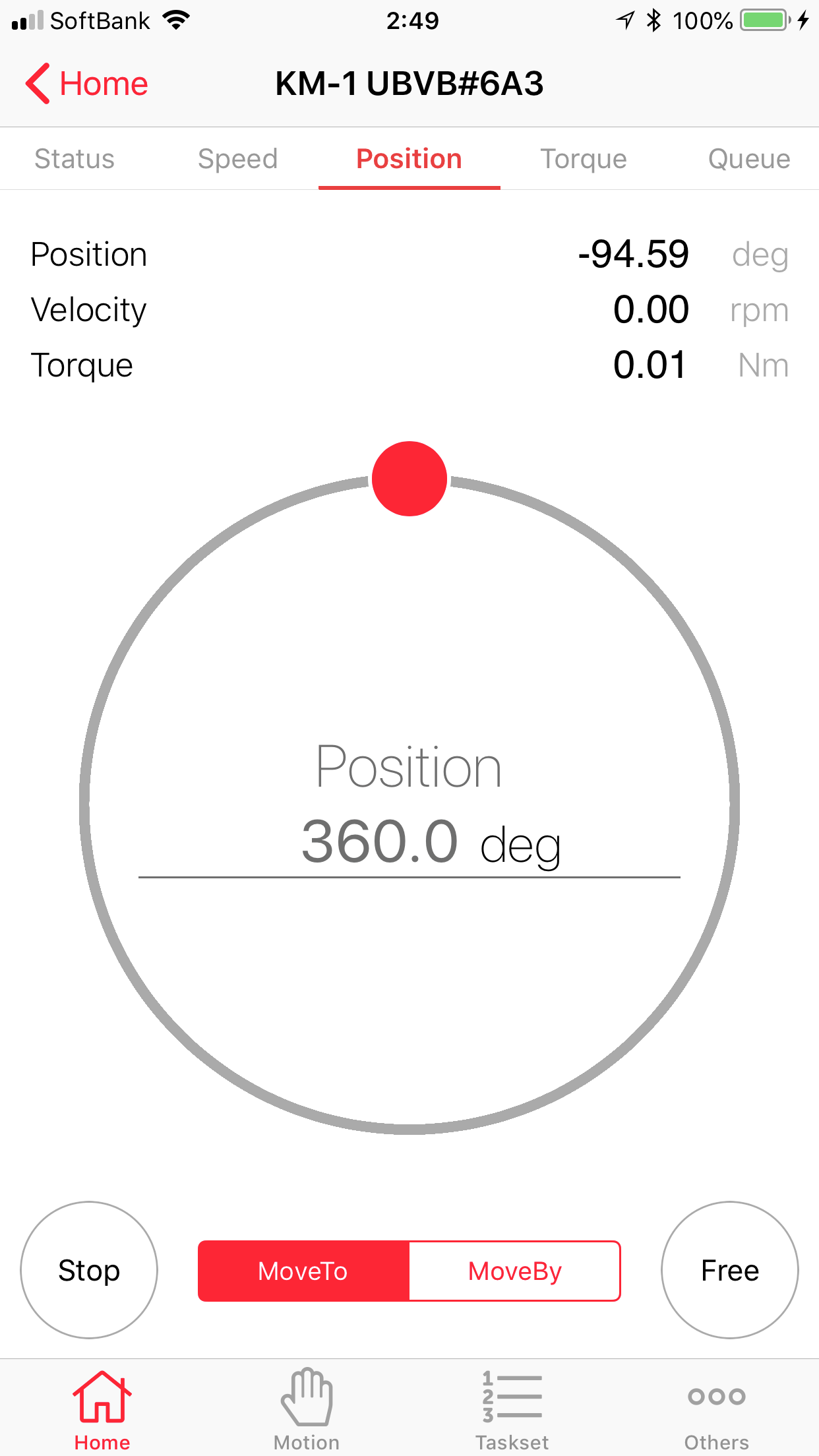Open the Speed tab
This screenshot has width=819, height=1456.
click(237, 159)
